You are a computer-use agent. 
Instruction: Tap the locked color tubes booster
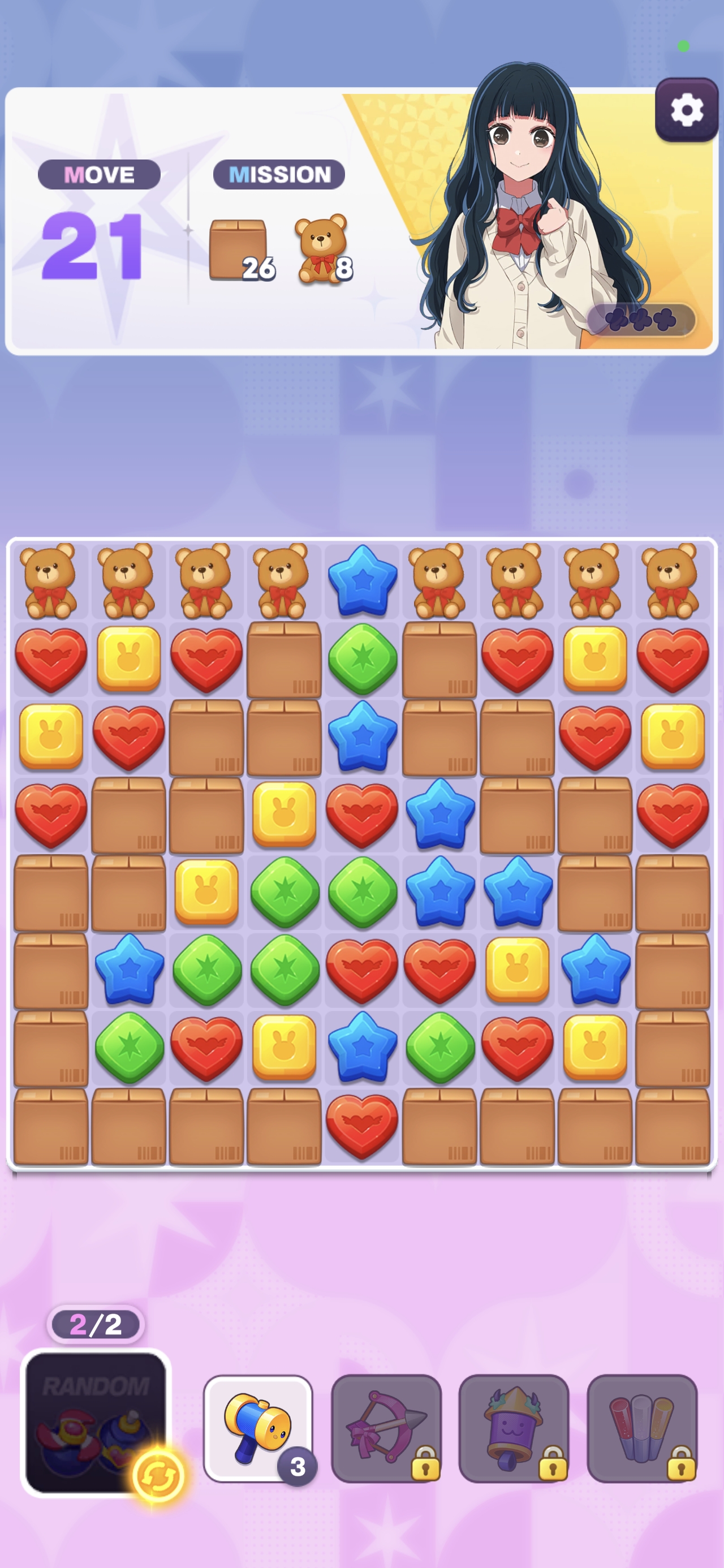click(x=641, y=1427)
